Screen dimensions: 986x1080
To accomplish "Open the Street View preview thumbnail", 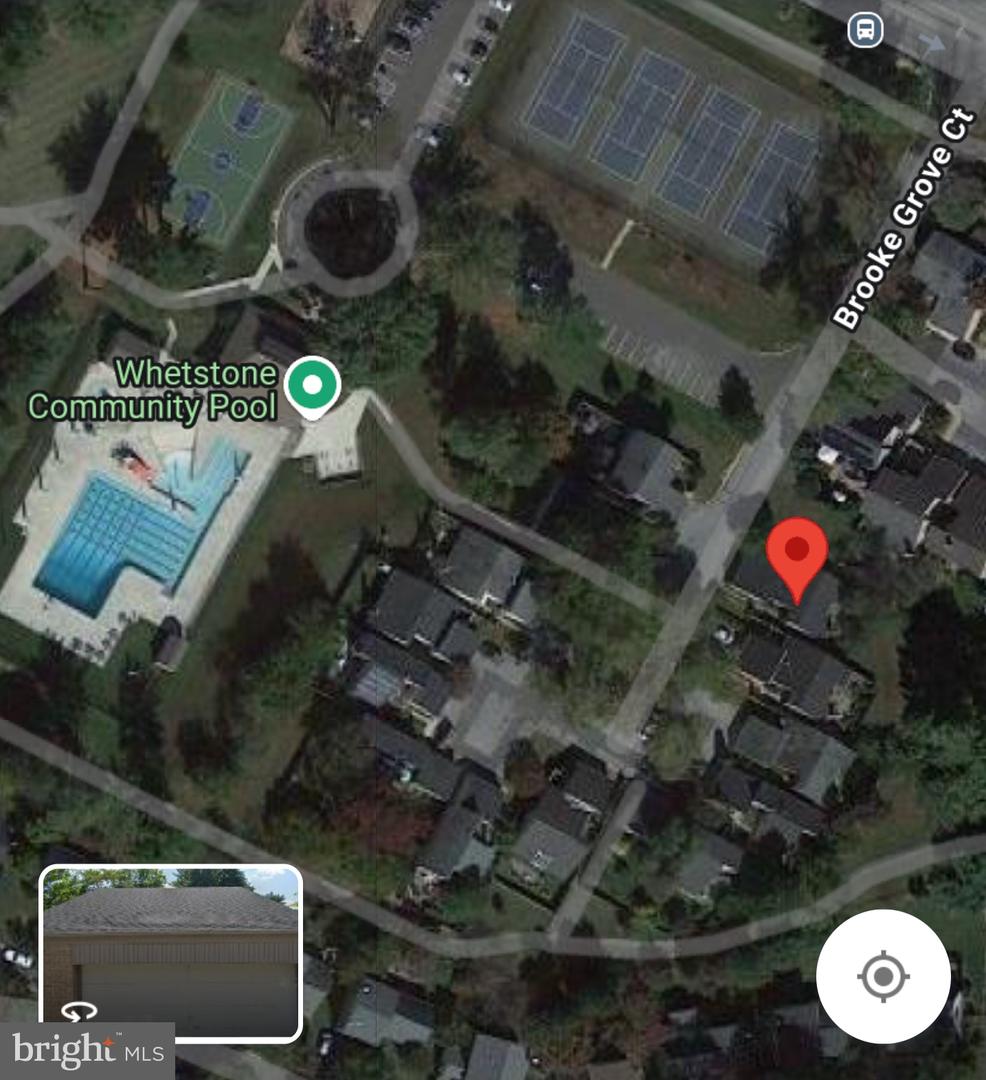I will click(x=171, y=953).
